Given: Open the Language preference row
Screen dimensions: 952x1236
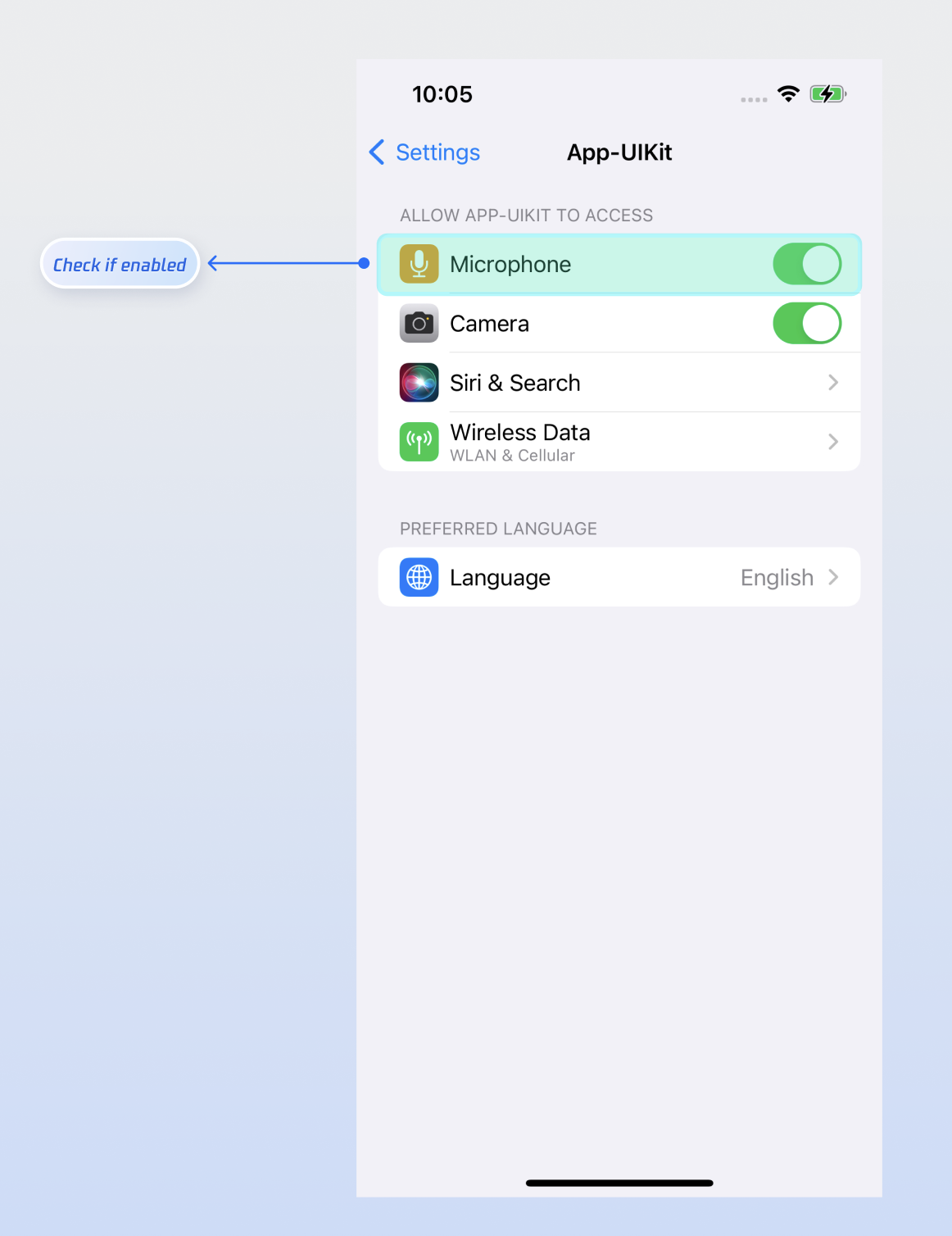Looking at the screenshot, I should (619, 578).
